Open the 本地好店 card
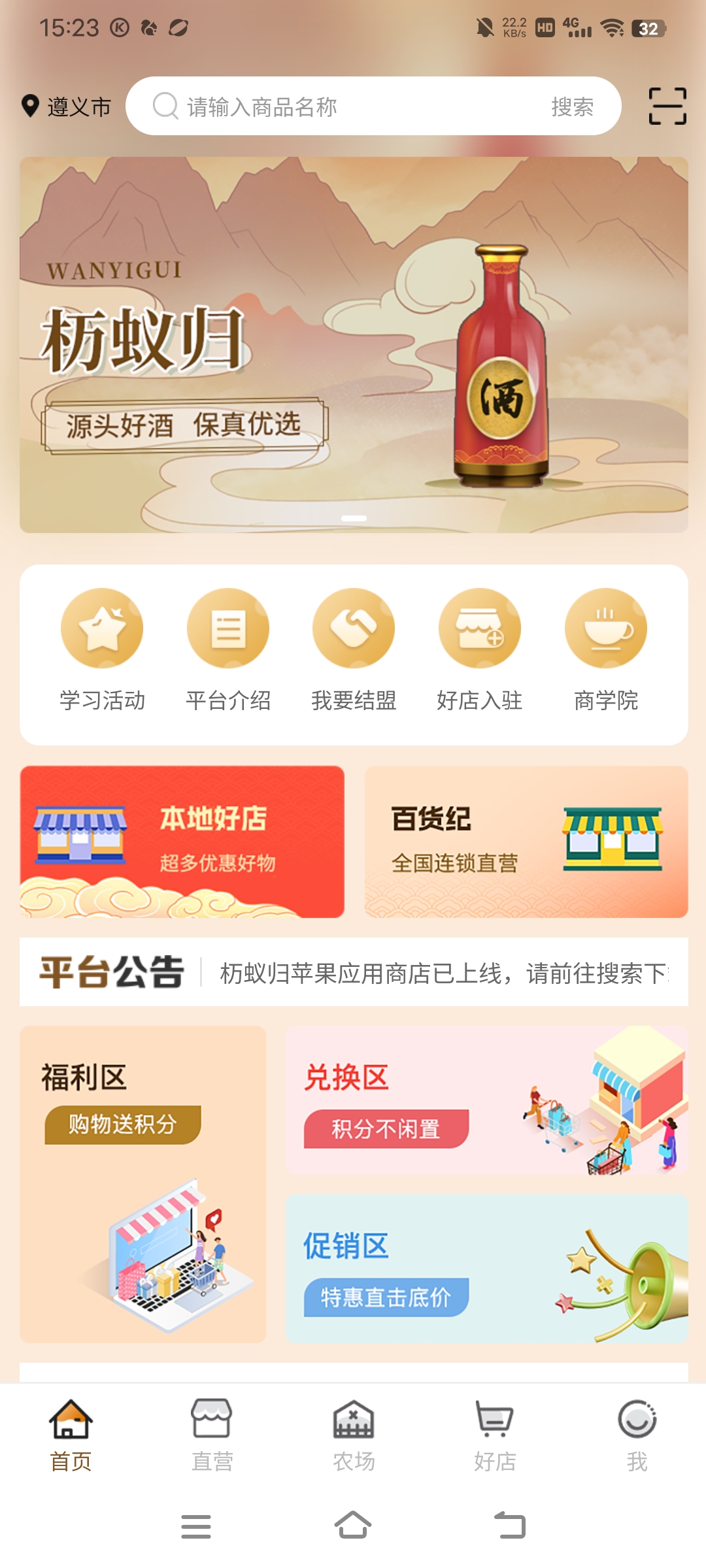The height and width of the screenshot is (1568, 706). pyautogui.click(x=182, y=841)
